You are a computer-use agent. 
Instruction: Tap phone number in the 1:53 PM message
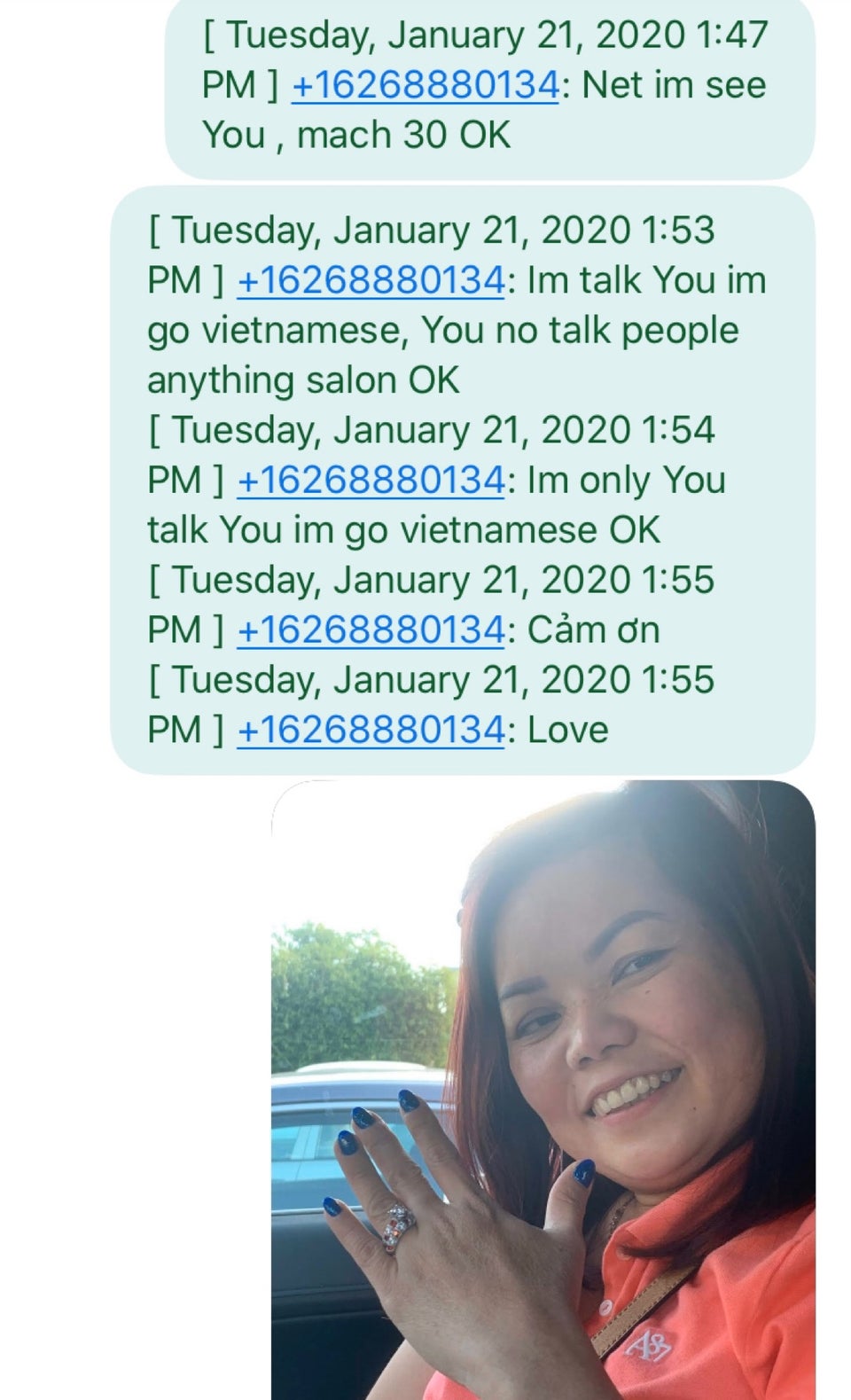tap(371, 280)
